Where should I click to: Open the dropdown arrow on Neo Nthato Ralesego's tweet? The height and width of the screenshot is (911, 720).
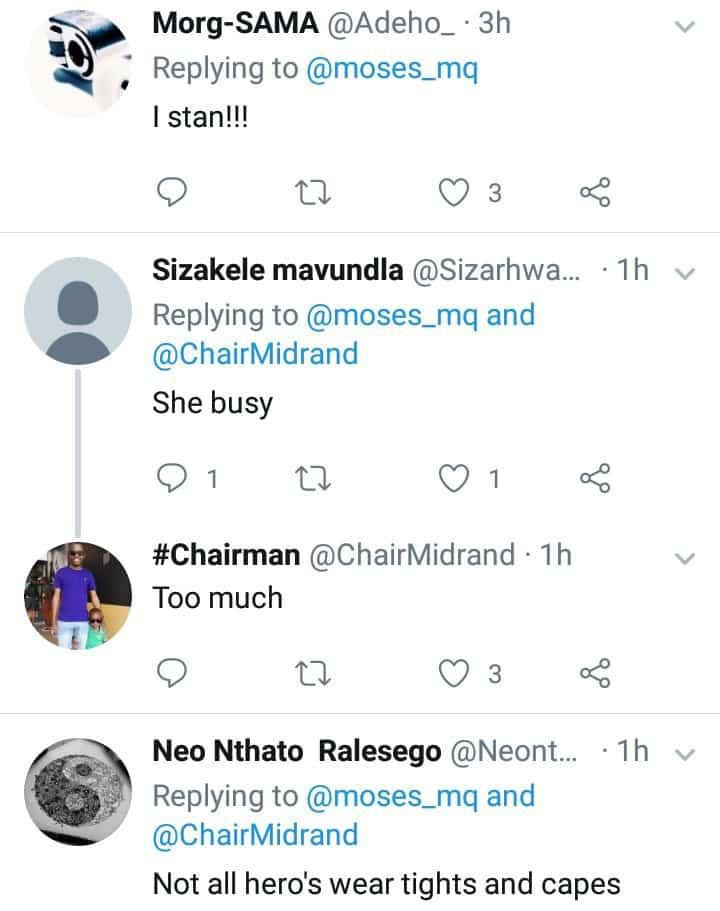click(x=685, y=753)
